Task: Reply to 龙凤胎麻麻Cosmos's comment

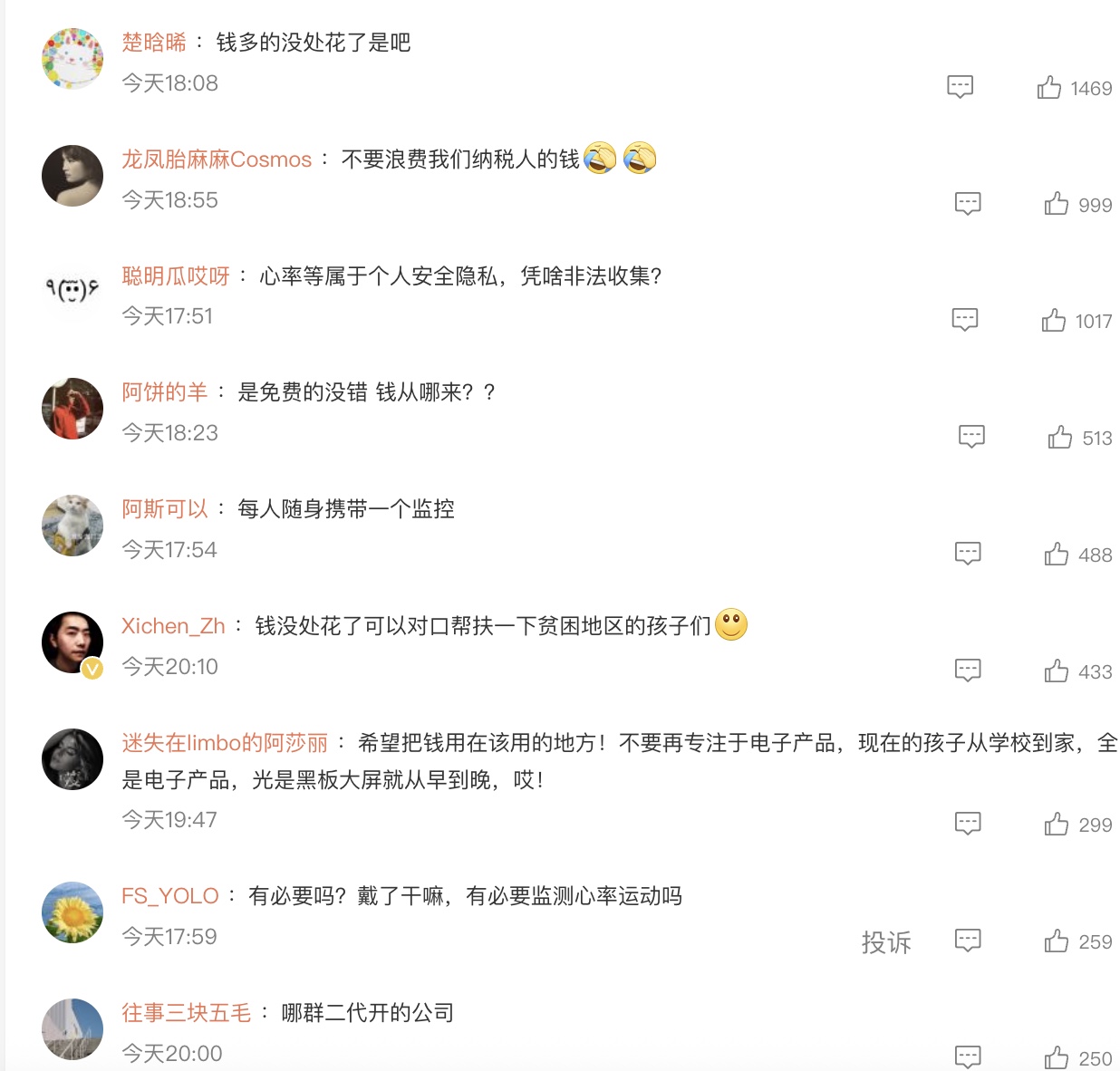Action: pyautogui.click(x=968, y=203)
